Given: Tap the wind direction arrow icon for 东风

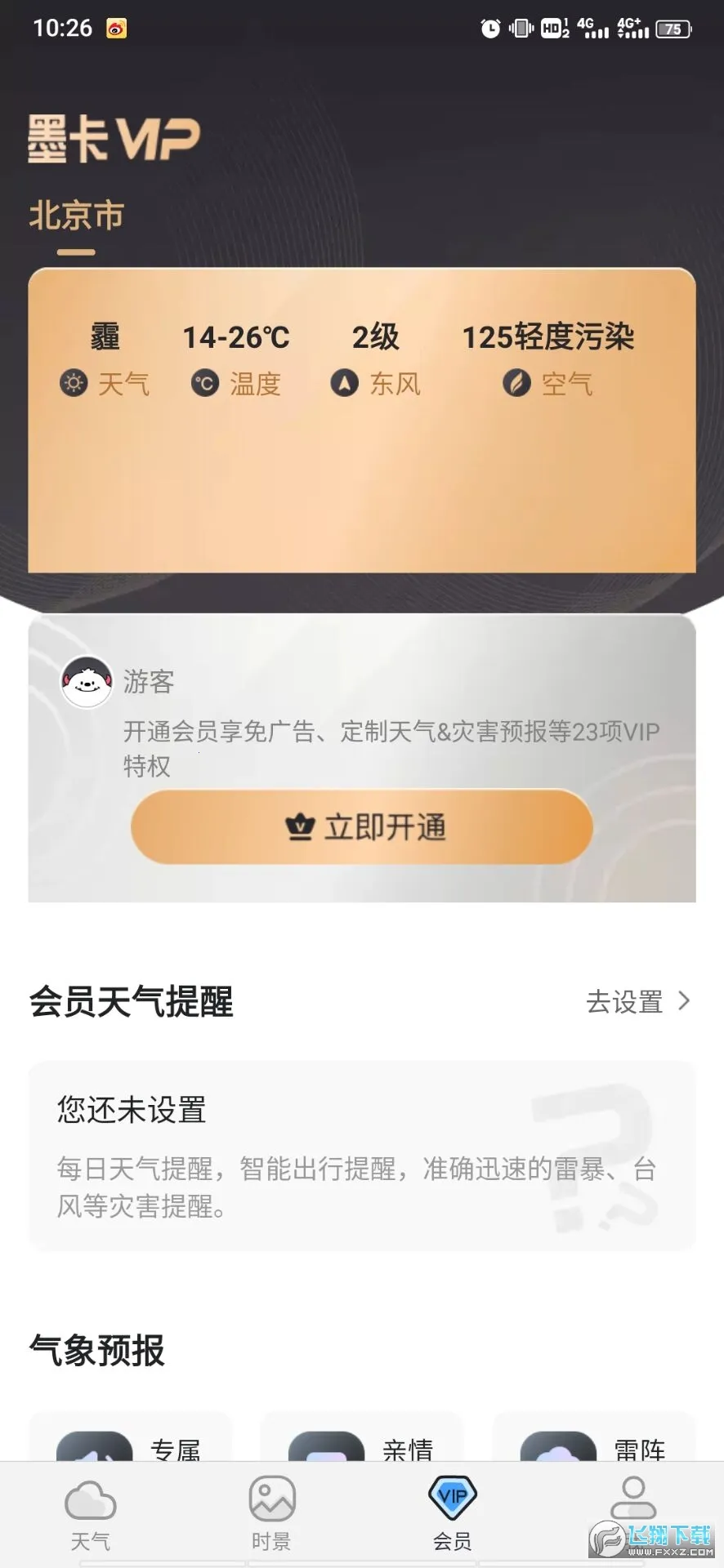Looking at the screenshot, I should tap(346, 382).
